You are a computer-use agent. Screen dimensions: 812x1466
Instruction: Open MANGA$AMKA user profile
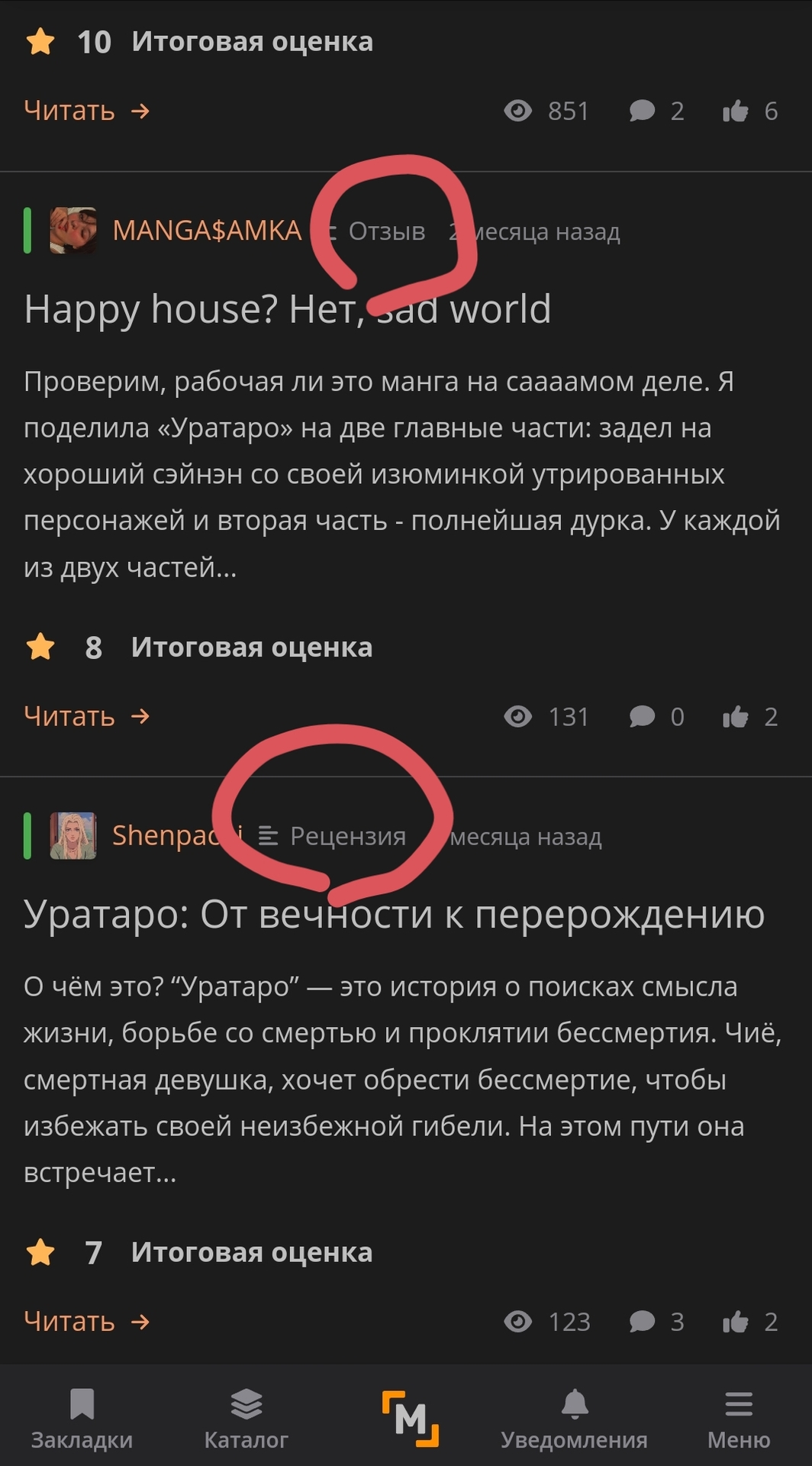click(x=206, y=231)
